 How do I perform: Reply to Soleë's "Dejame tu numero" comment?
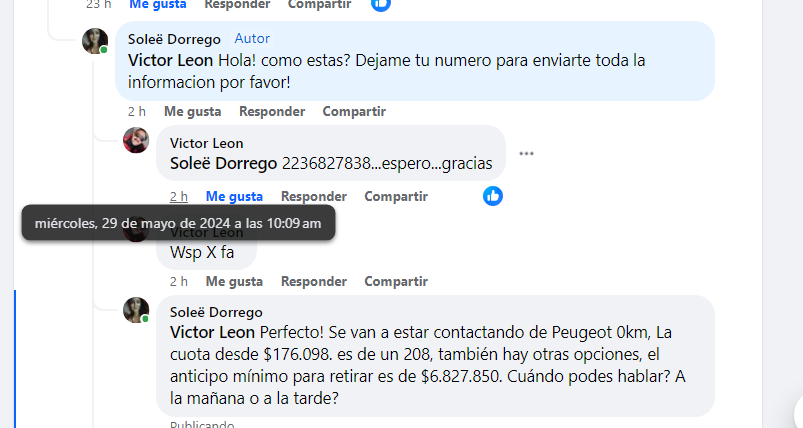[272, 111]
